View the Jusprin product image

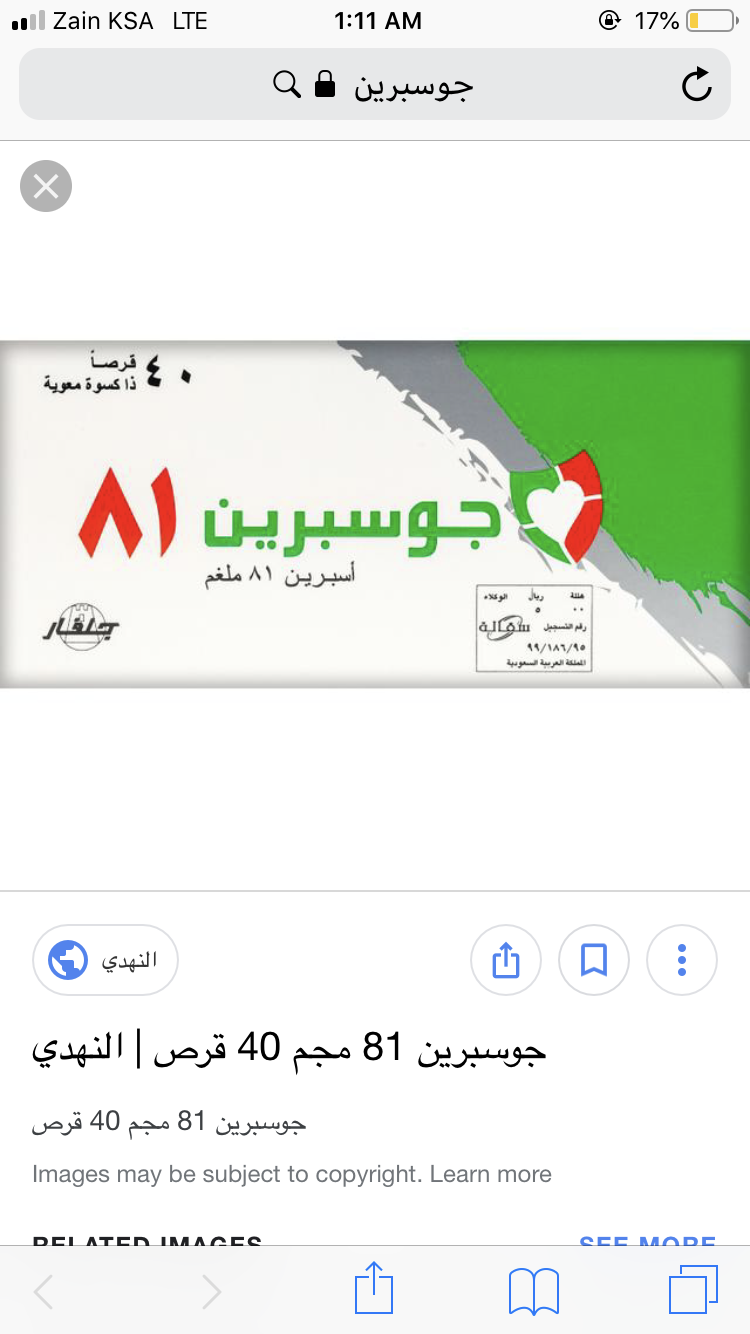tap(375, 514)
